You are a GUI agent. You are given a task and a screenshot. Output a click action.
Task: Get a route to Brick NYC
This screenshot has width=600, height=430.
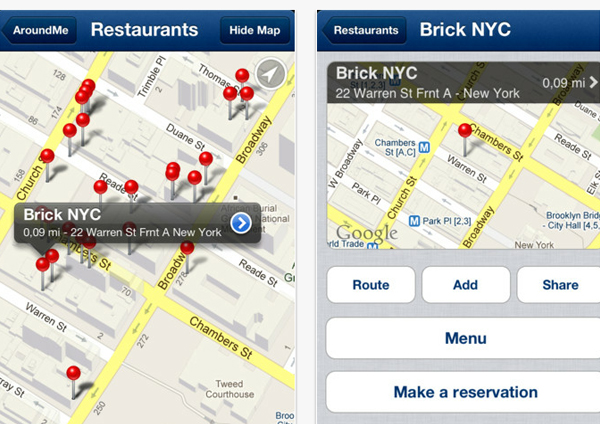pos(371,285)
